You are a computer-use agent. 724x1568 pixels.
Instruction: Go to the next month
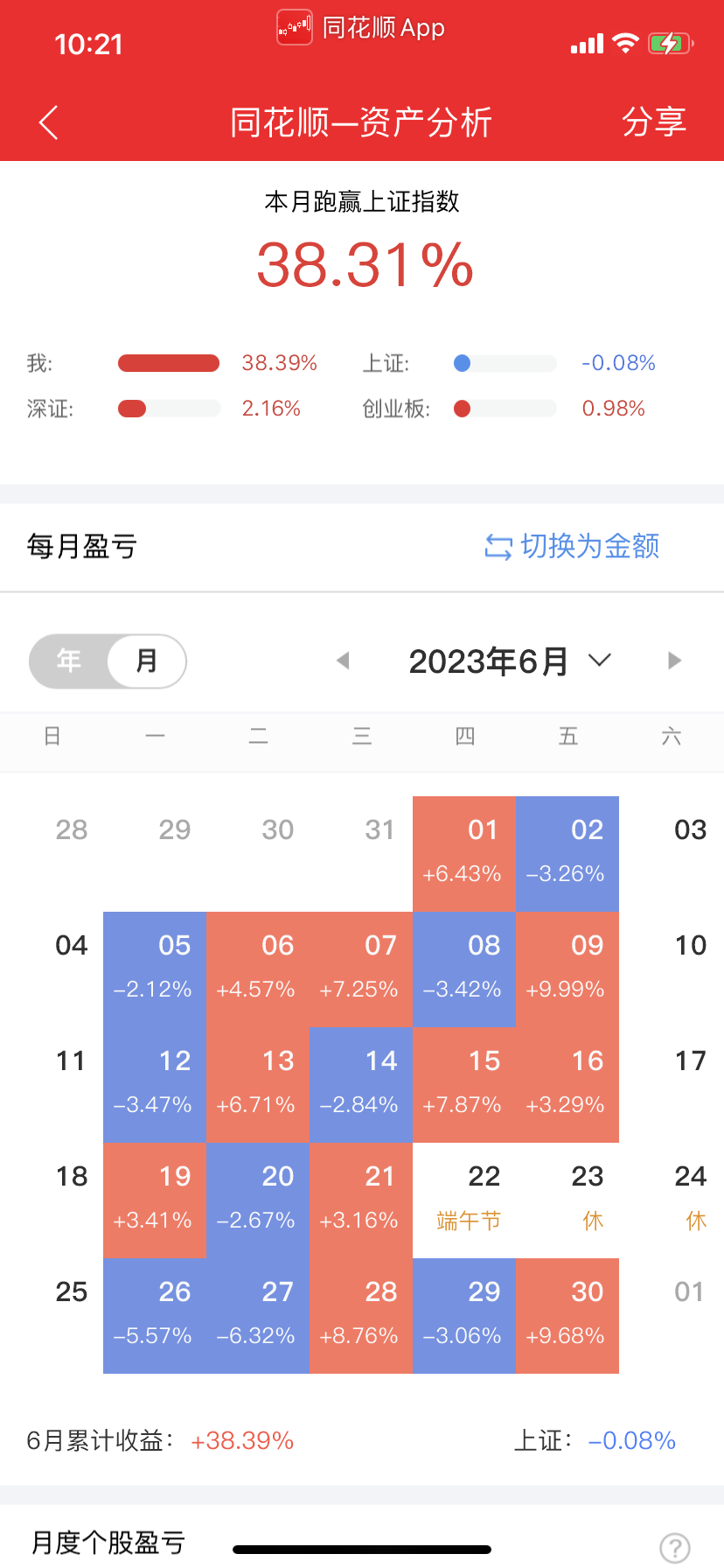click(x=674, y=661)
